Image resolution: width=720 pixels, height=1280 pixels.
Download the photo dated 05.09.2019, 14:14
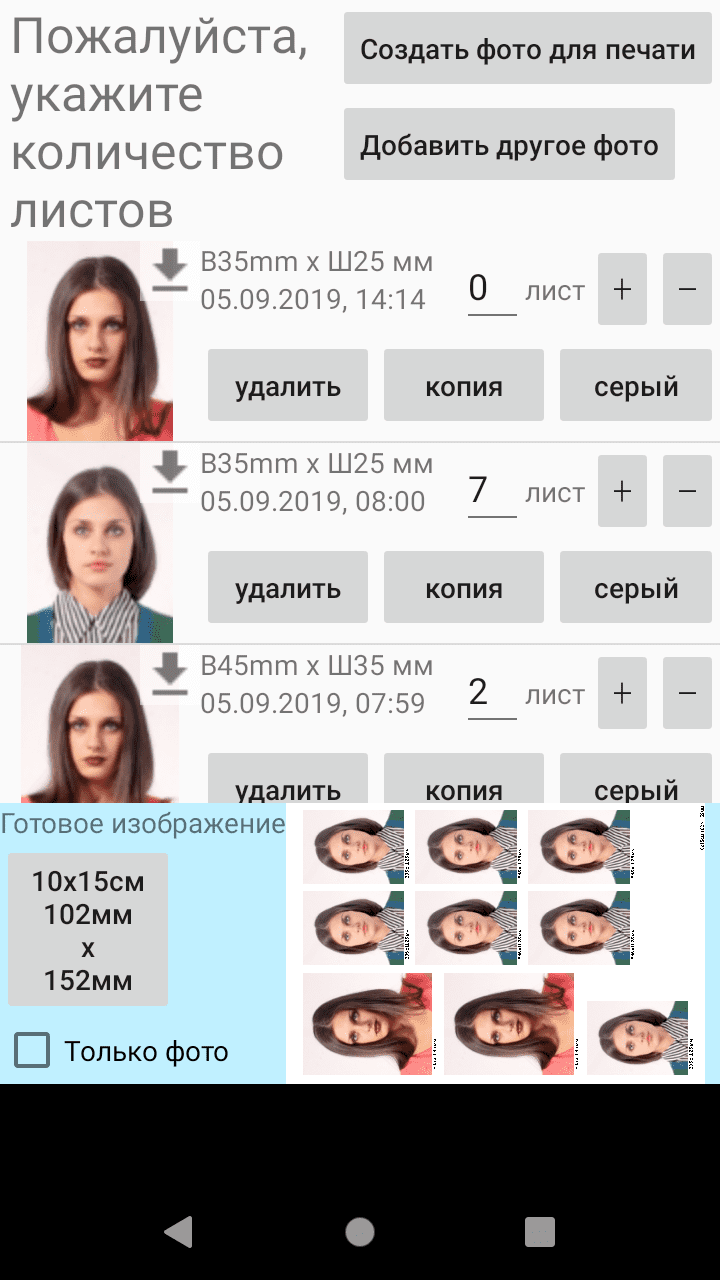[x=171, y=273]
